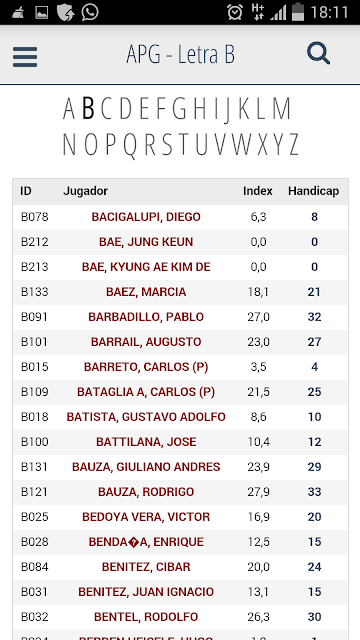
Task: Open BATTILANA, JOSE entry
Action: pyautogui.click(x=146, y=442)
